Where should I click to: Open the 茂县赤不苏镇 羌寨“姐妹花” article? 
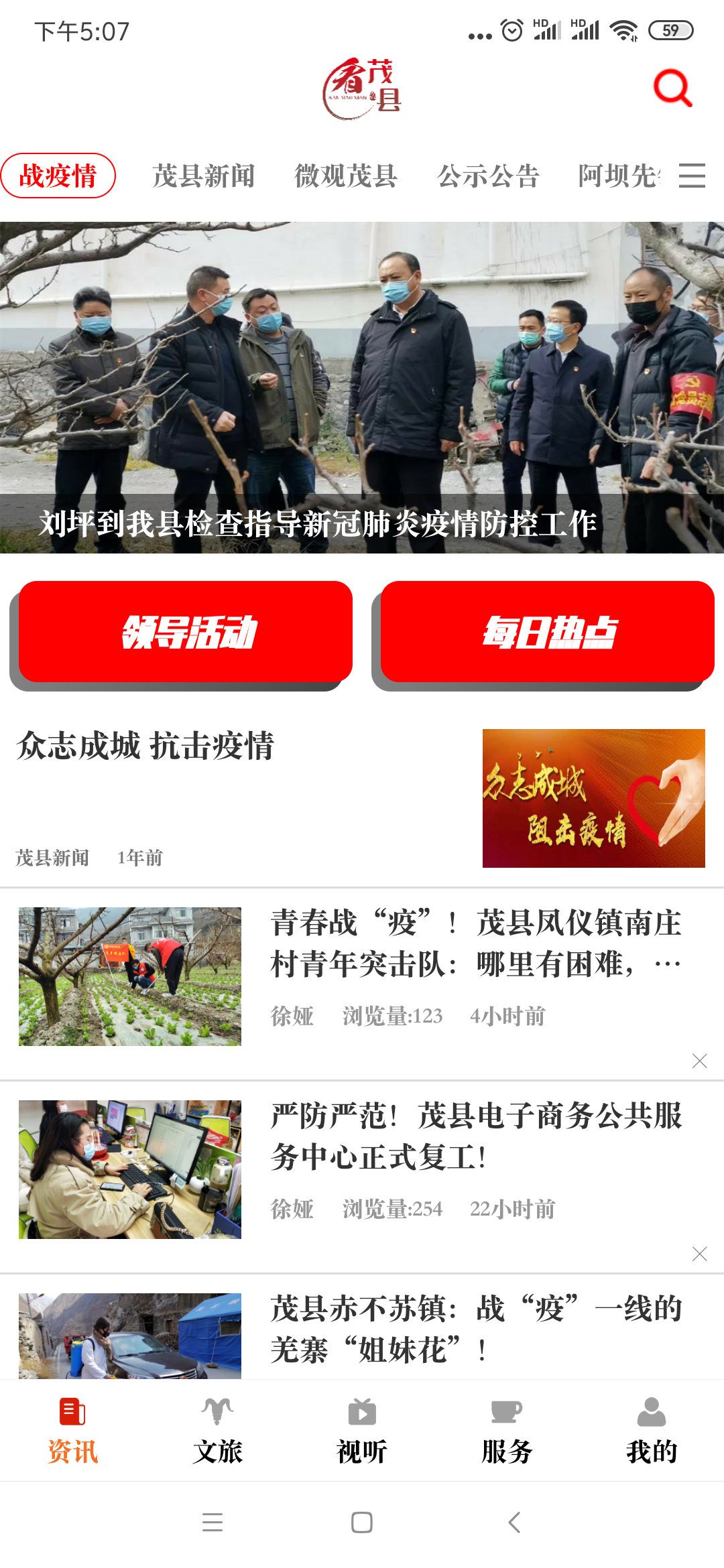click(475, 1329)
